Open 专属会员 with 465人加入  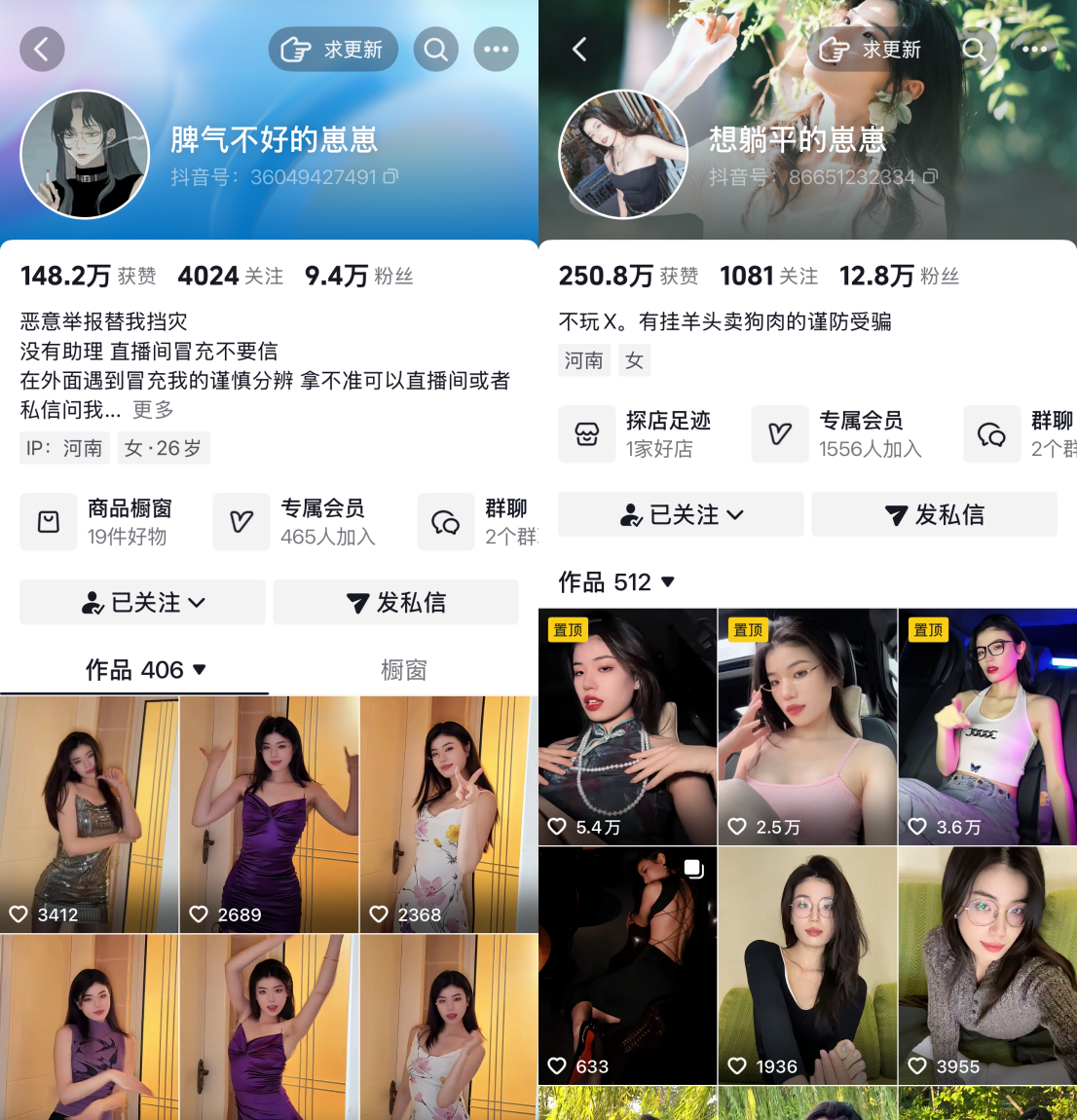(295, 522)
